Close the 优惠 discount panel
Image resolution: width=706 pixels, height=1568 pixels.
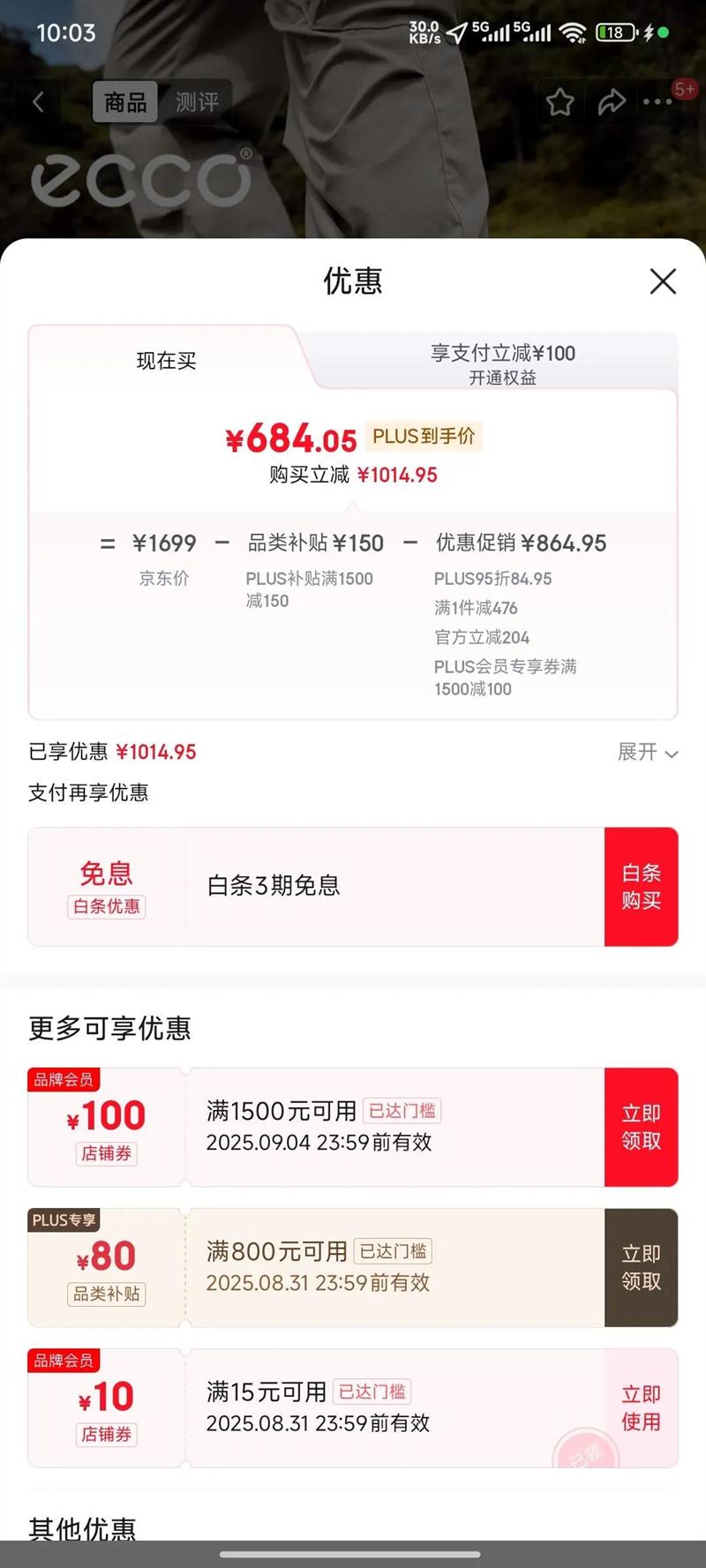click(x=663, y=281)
